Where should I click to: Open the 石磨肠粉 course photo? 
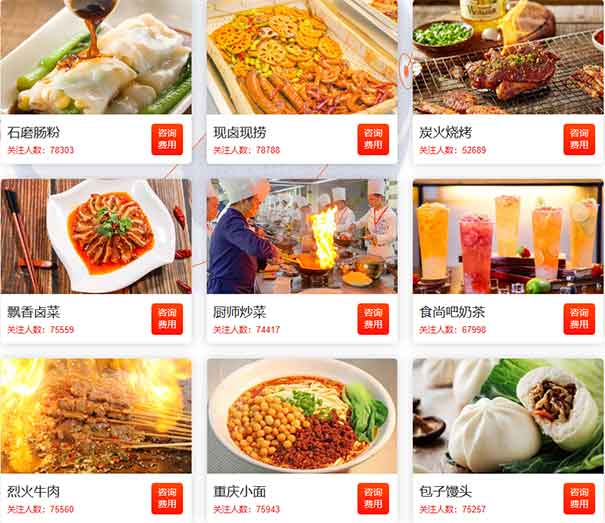96,56
